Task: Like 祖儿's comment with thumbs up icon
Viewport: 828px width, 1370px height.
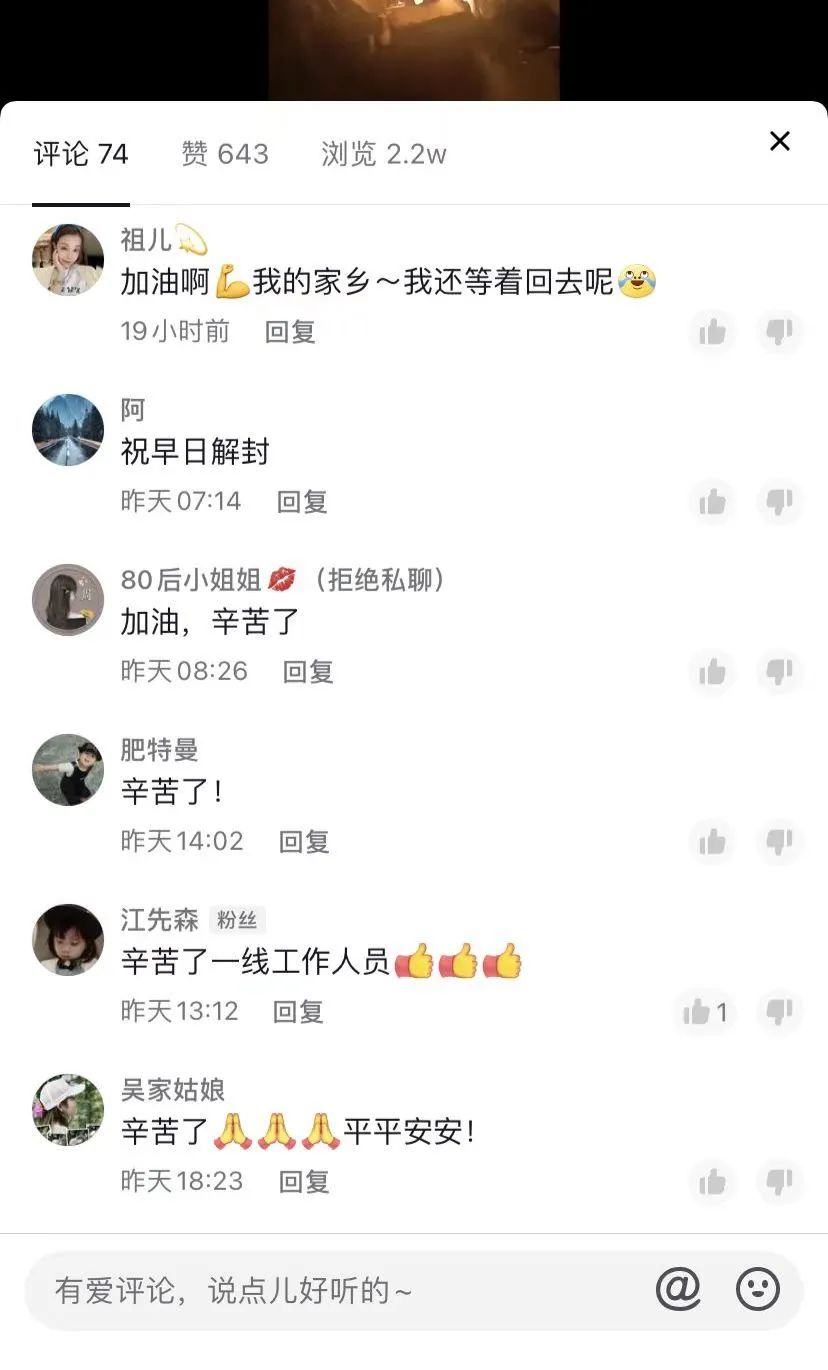Action: 712,332
